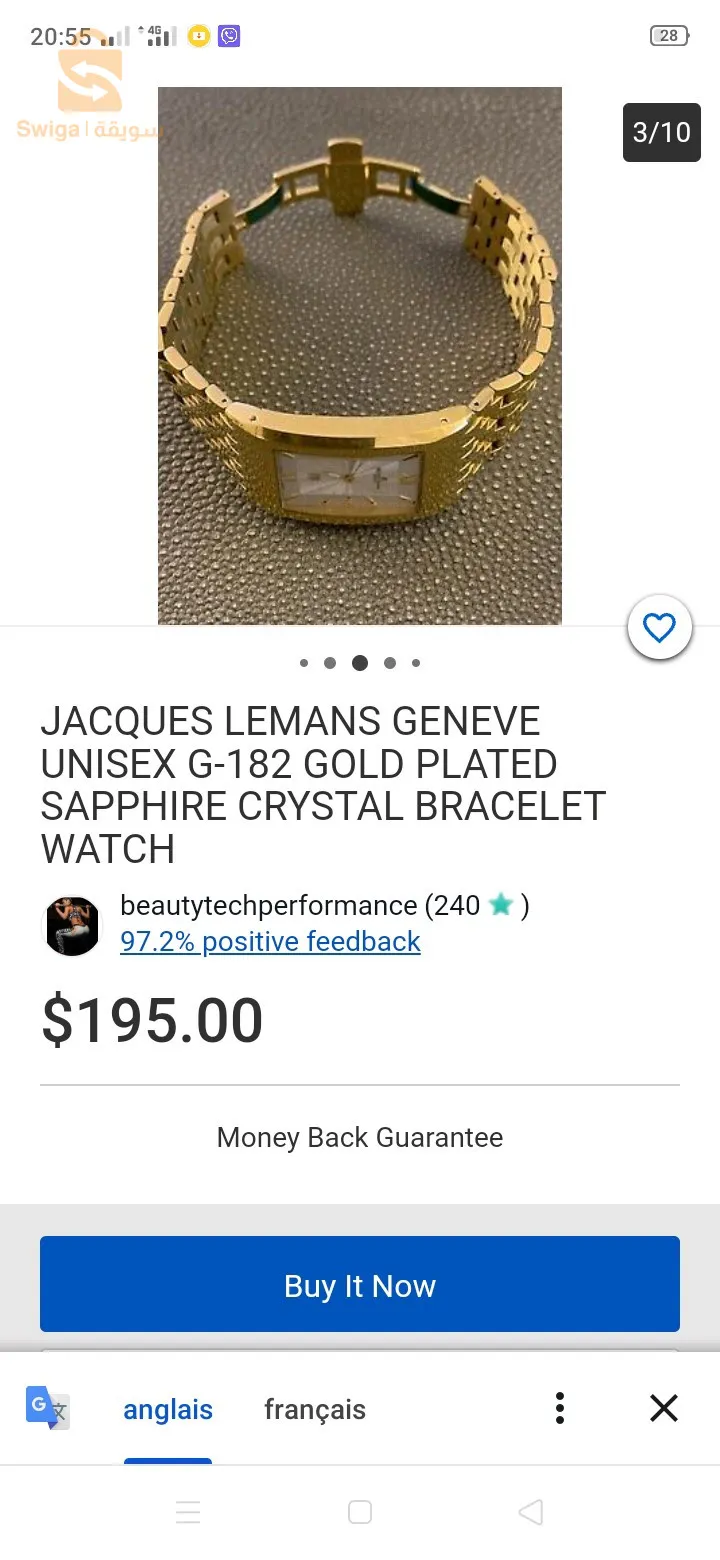Select the anglais language tab
Image resolution: width=720 pixels, height=1560 pixels.
tap(168, 1409)
